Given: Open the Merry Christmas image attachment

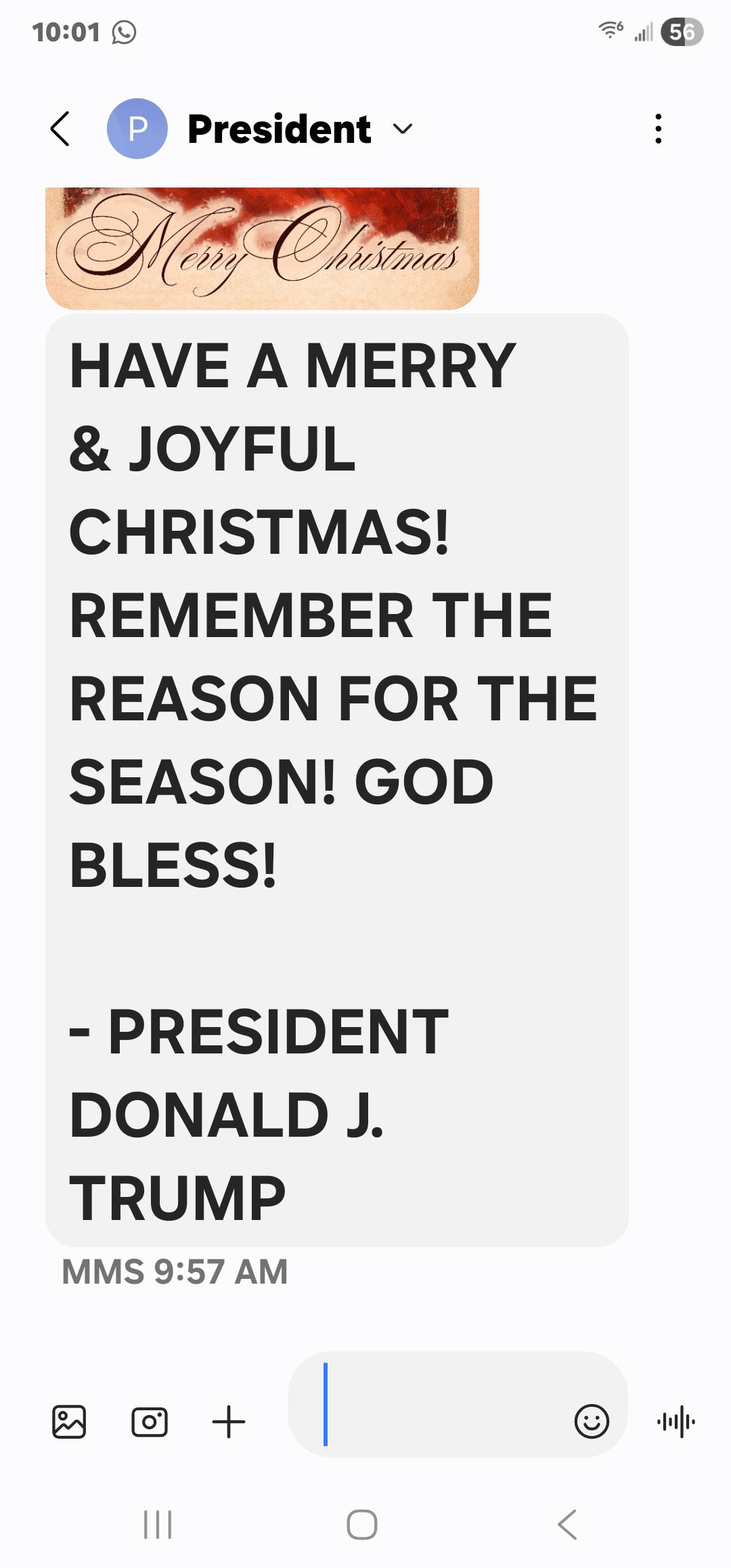Looking at the screenshot, I should tap(262, 248).
